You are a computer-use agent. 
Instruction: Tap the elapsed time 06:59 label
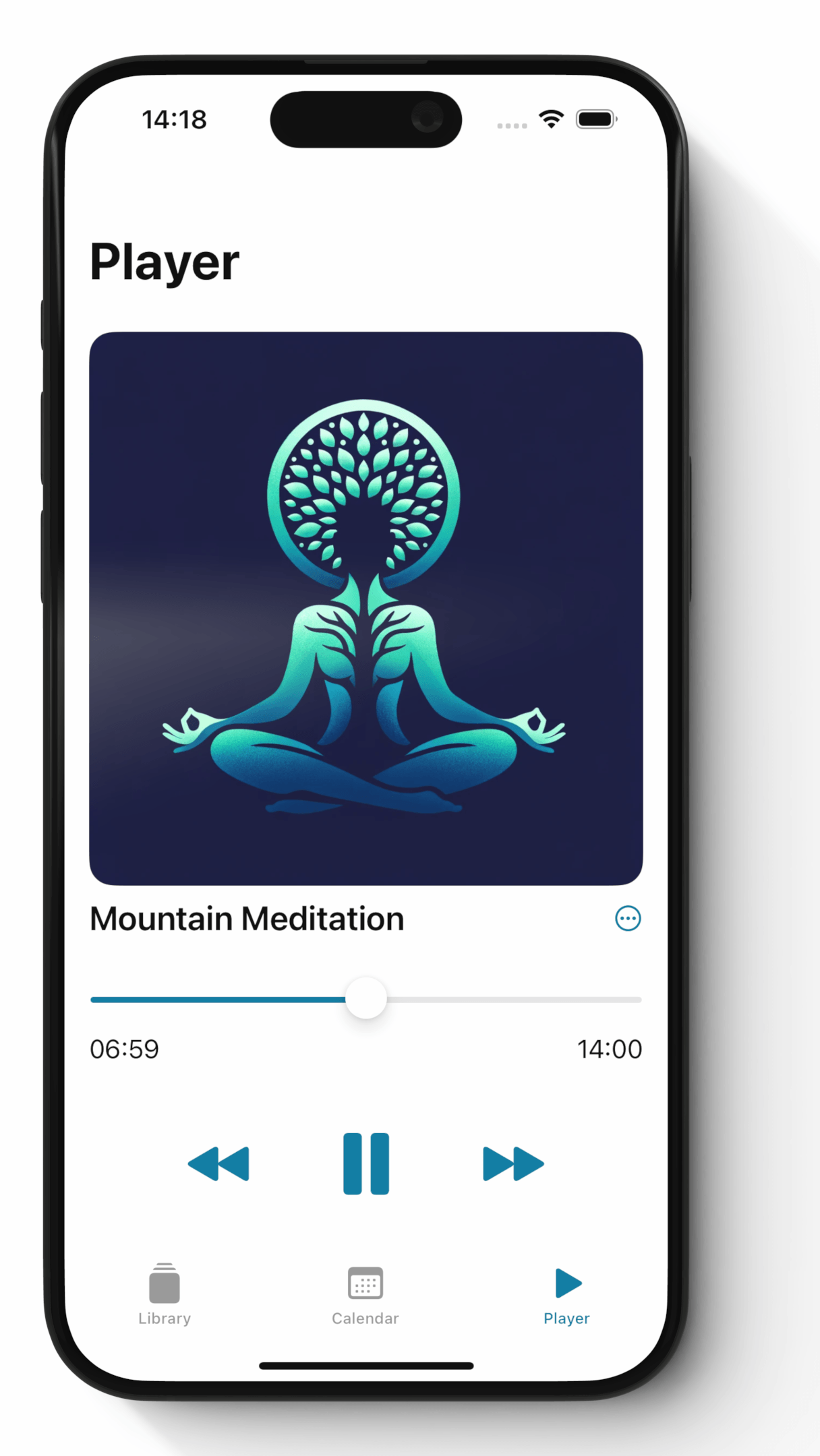(x=124, y=1049)
